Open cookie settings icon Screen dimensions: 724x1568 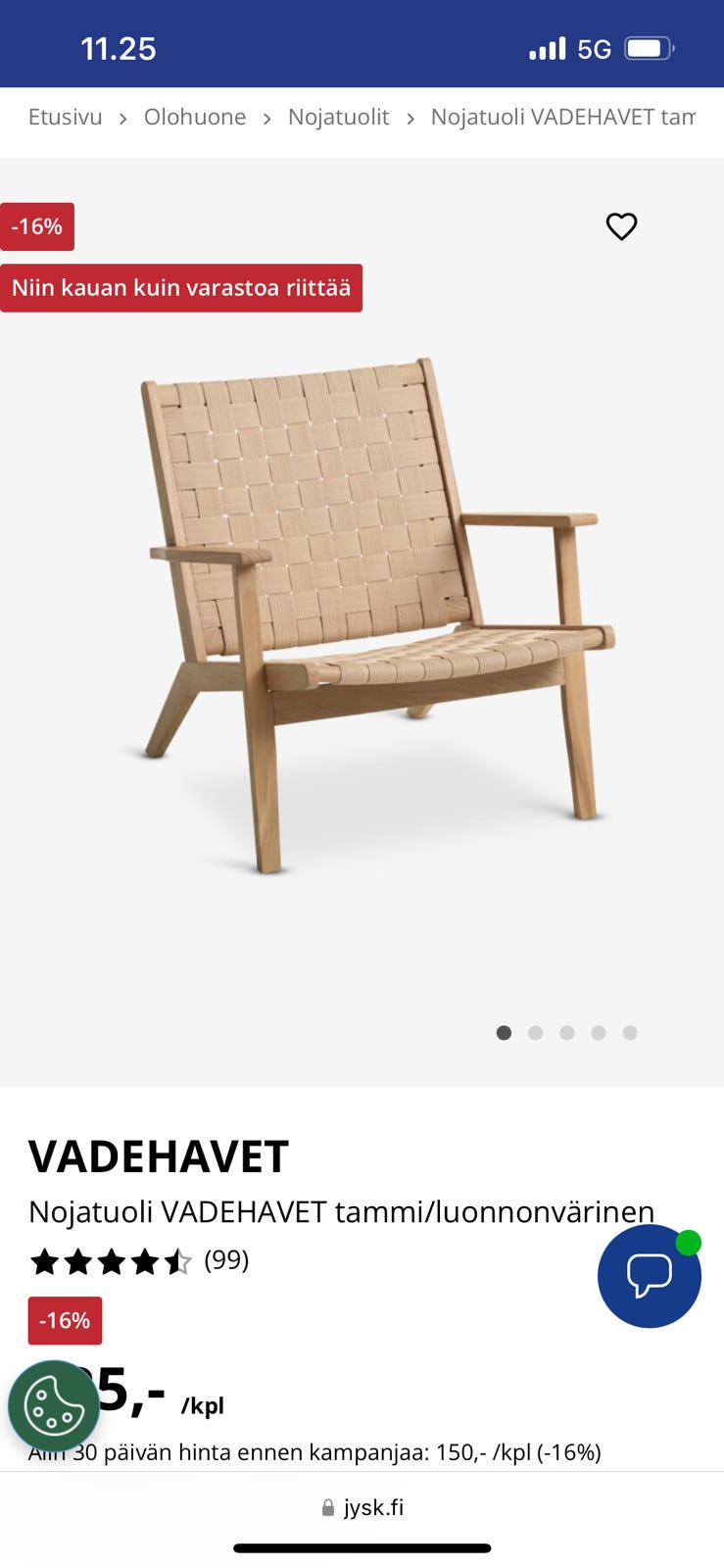pyautogui.click(x=54, y=1405)
